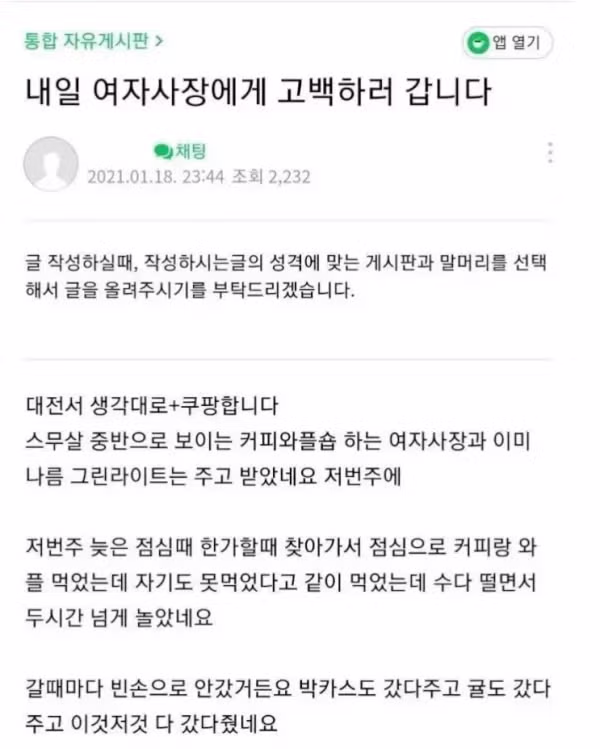Viewport: 600px width, 749px height.
Task: Start a 채팅 with the author
Action: 180,151
